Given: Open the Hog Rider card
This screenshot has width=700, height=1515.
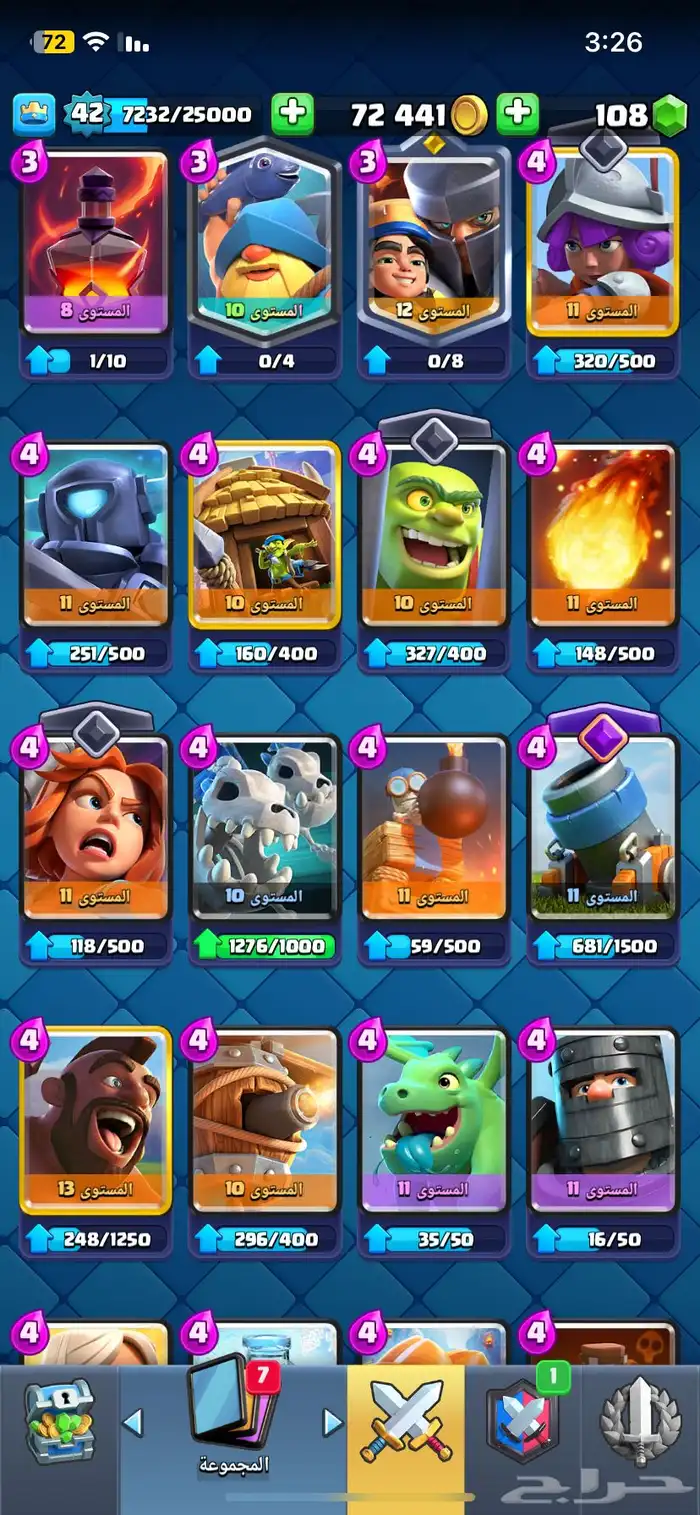Looking at the screenshot, I should click(96, 1120).
